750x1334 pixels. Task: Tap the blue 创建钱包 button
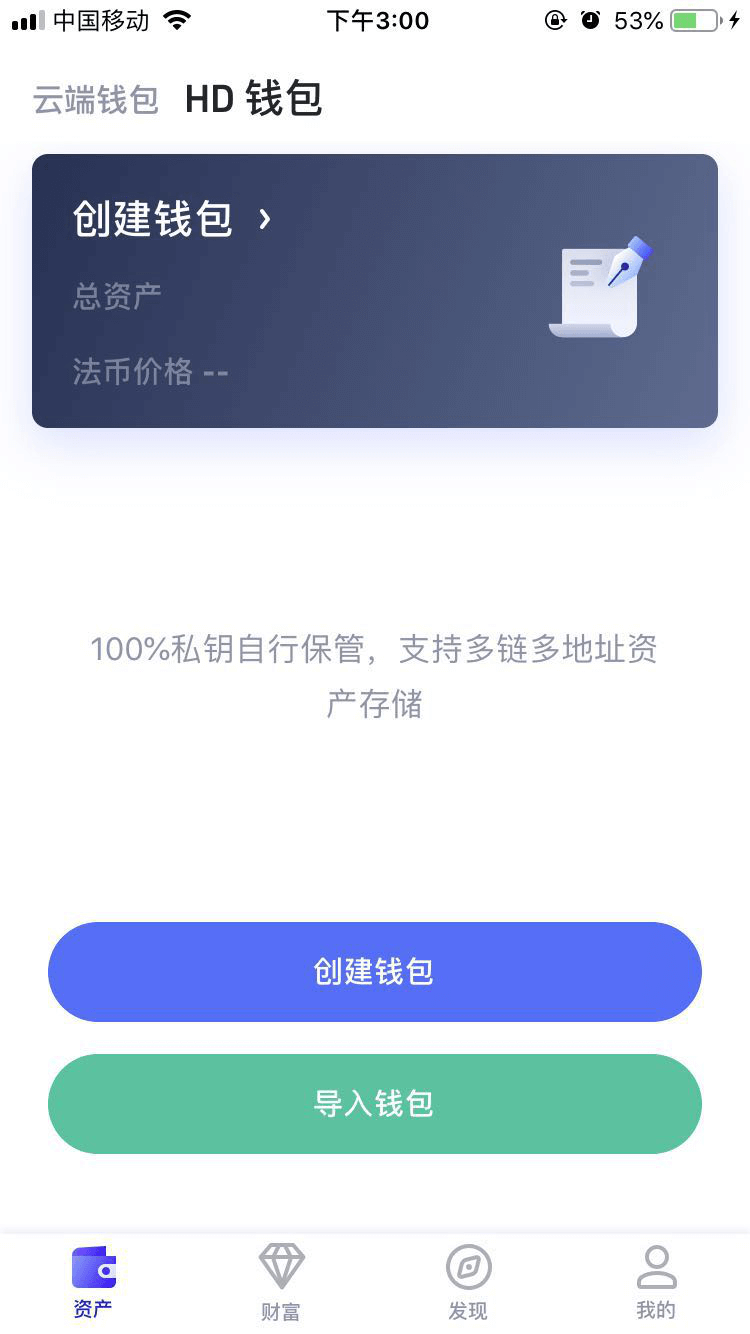pyautogui.click(x=375, y=972)
